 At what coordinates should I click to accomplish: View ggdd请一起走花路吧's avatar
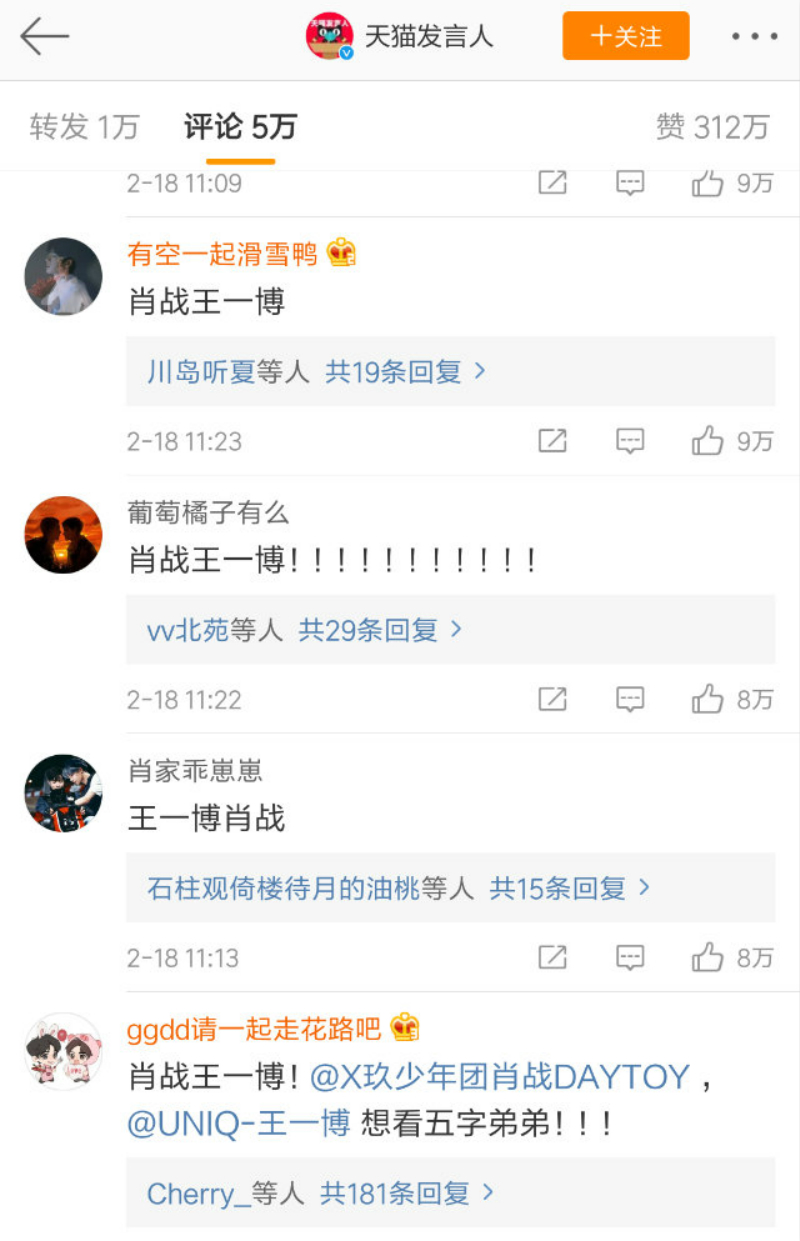tap(63, 1051)
